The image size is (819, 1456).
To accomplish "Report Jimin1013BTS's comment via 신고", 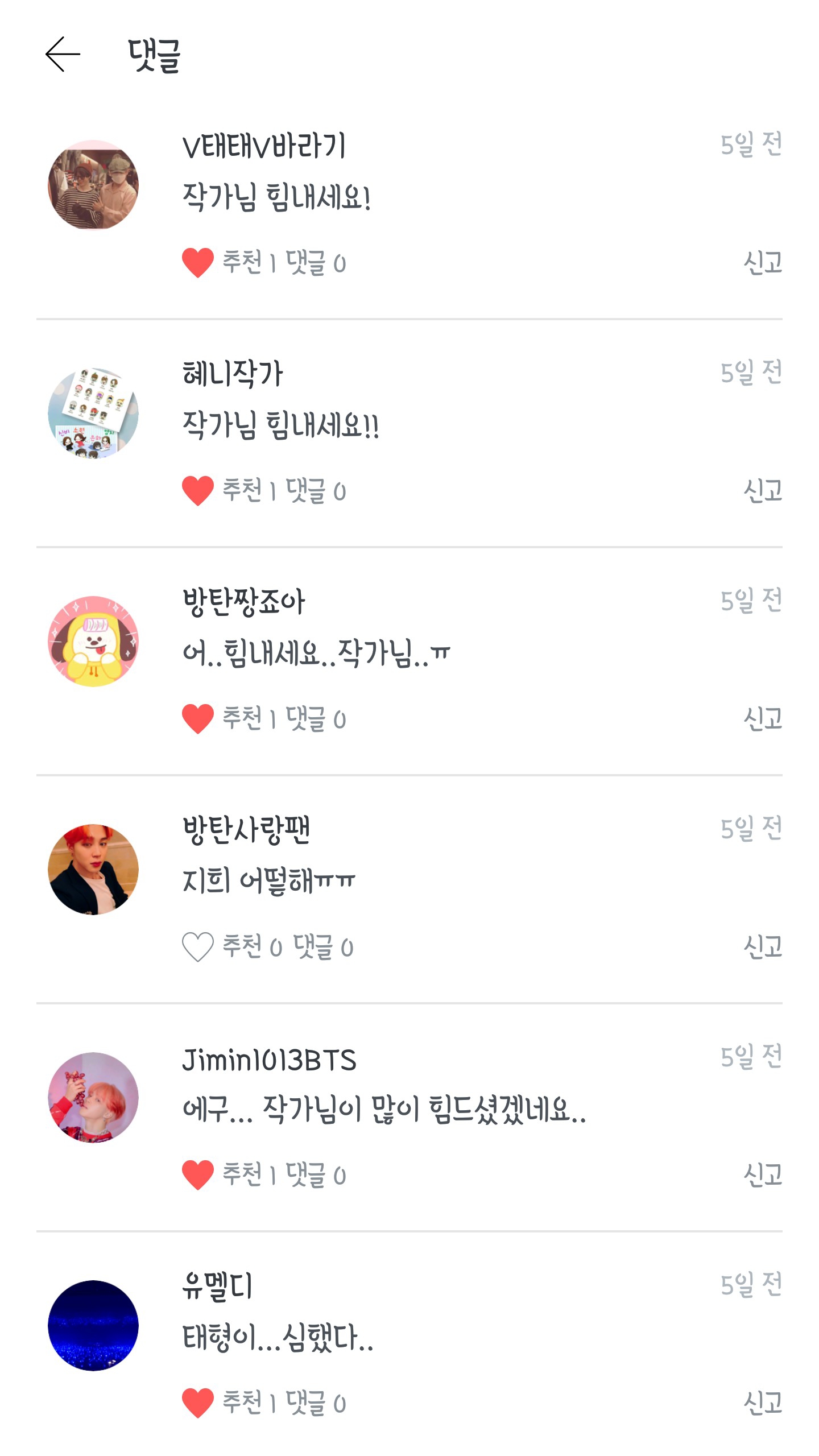I will click(x=762, y=1174).
